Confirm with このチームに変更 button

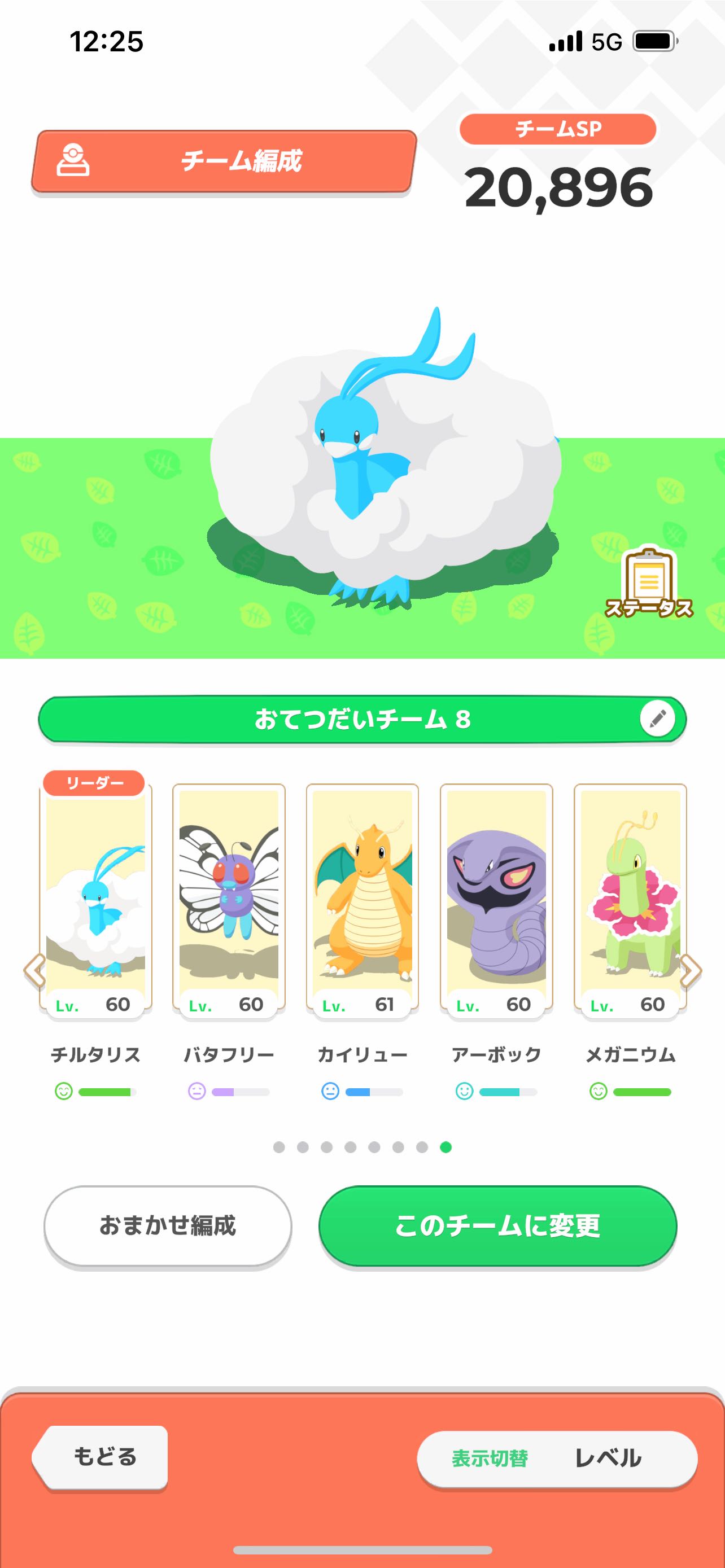pos(497,1225)
